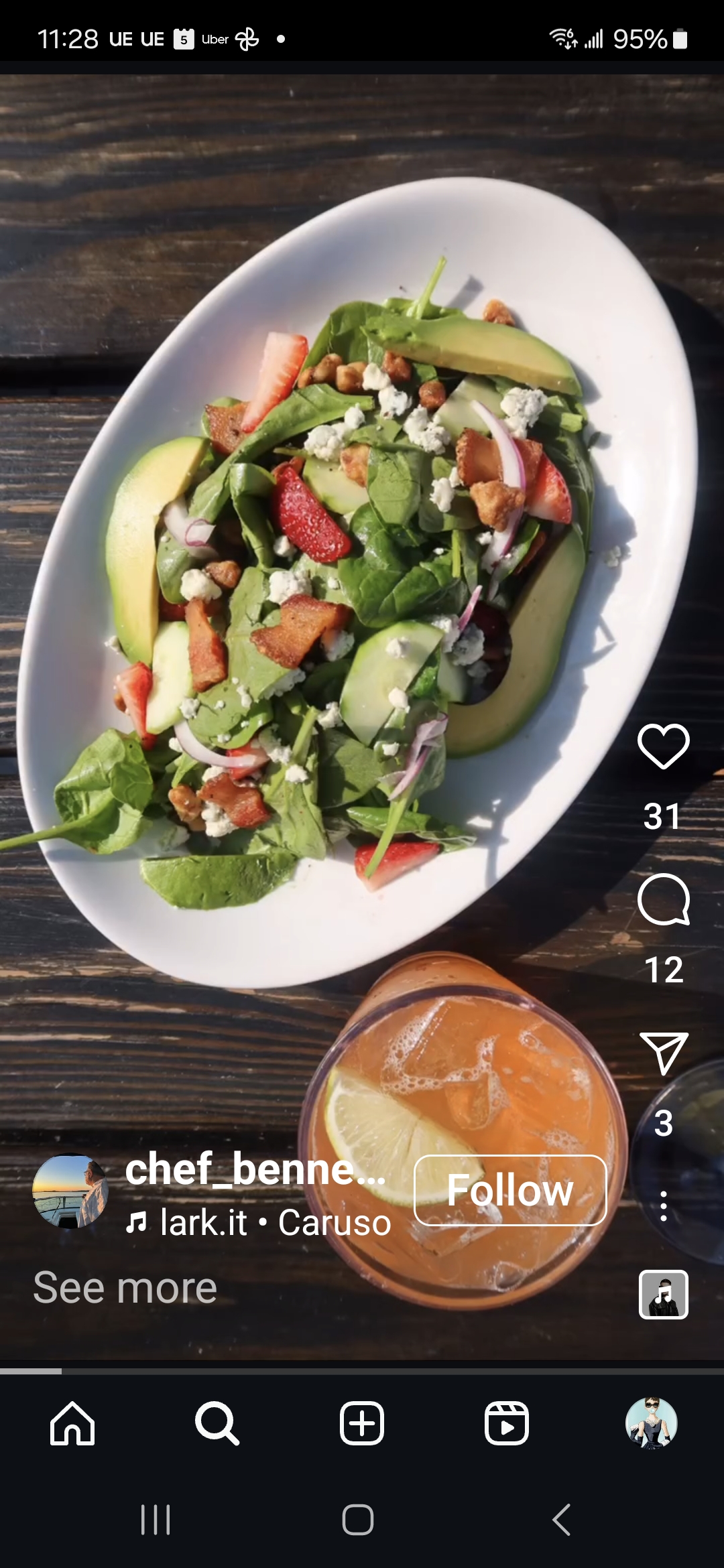The width and height of the screenshot is (724, 1568).
Task: Switch to the Reels tab
Action: 507,1423
